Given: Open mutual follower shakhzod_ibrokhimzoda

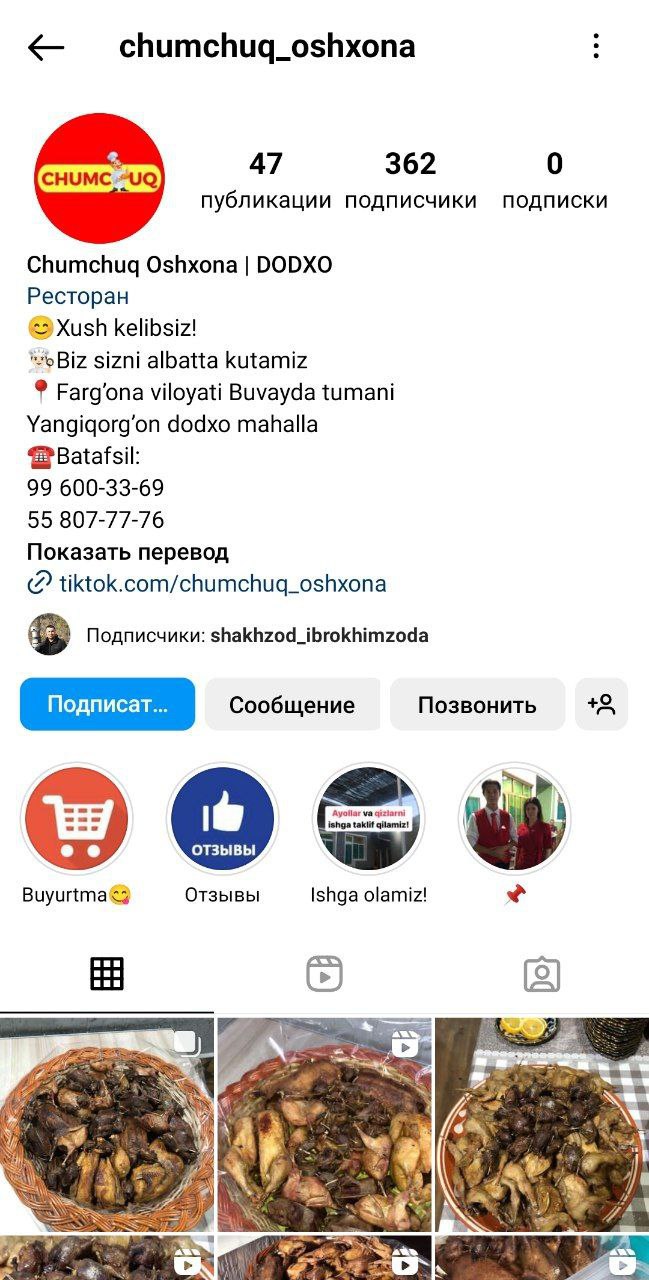Looking at the screenshot, I should (318, 635).
